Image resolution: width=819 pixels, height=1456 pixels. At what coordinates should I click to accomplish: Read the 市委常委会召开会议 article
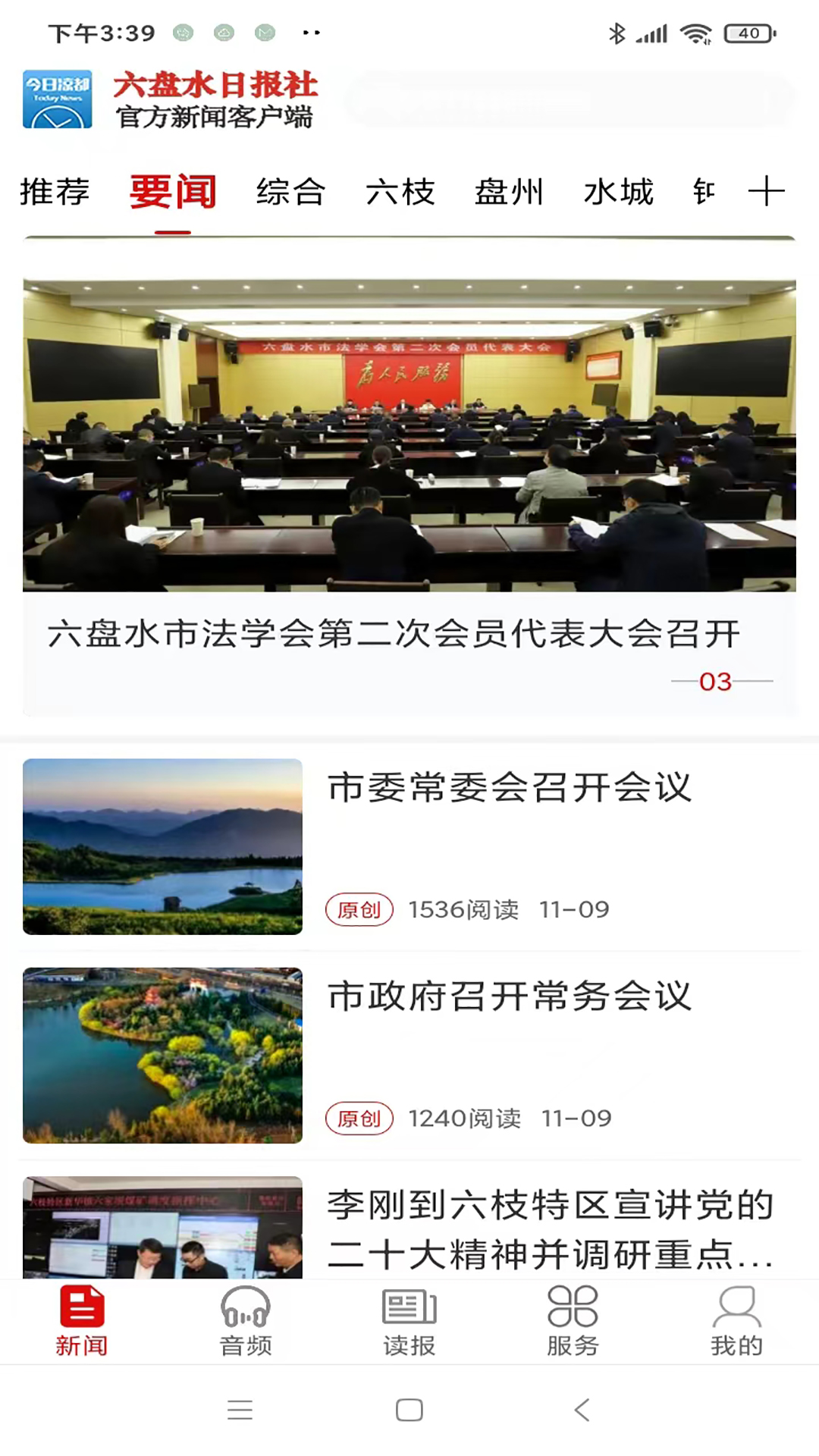pyautogui.click(x=510, y=788)
